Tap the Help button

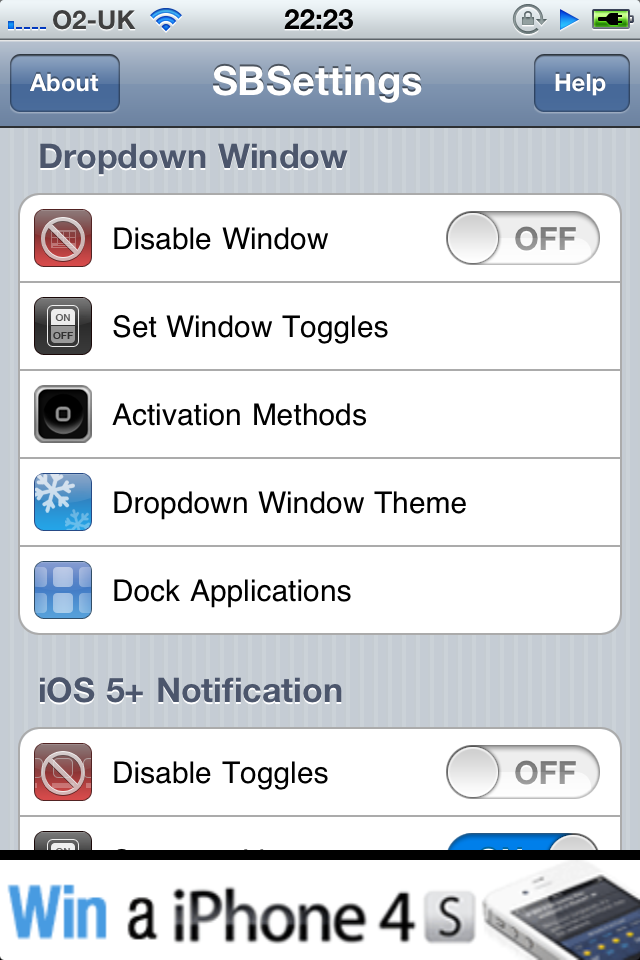(x=580, y=83)
